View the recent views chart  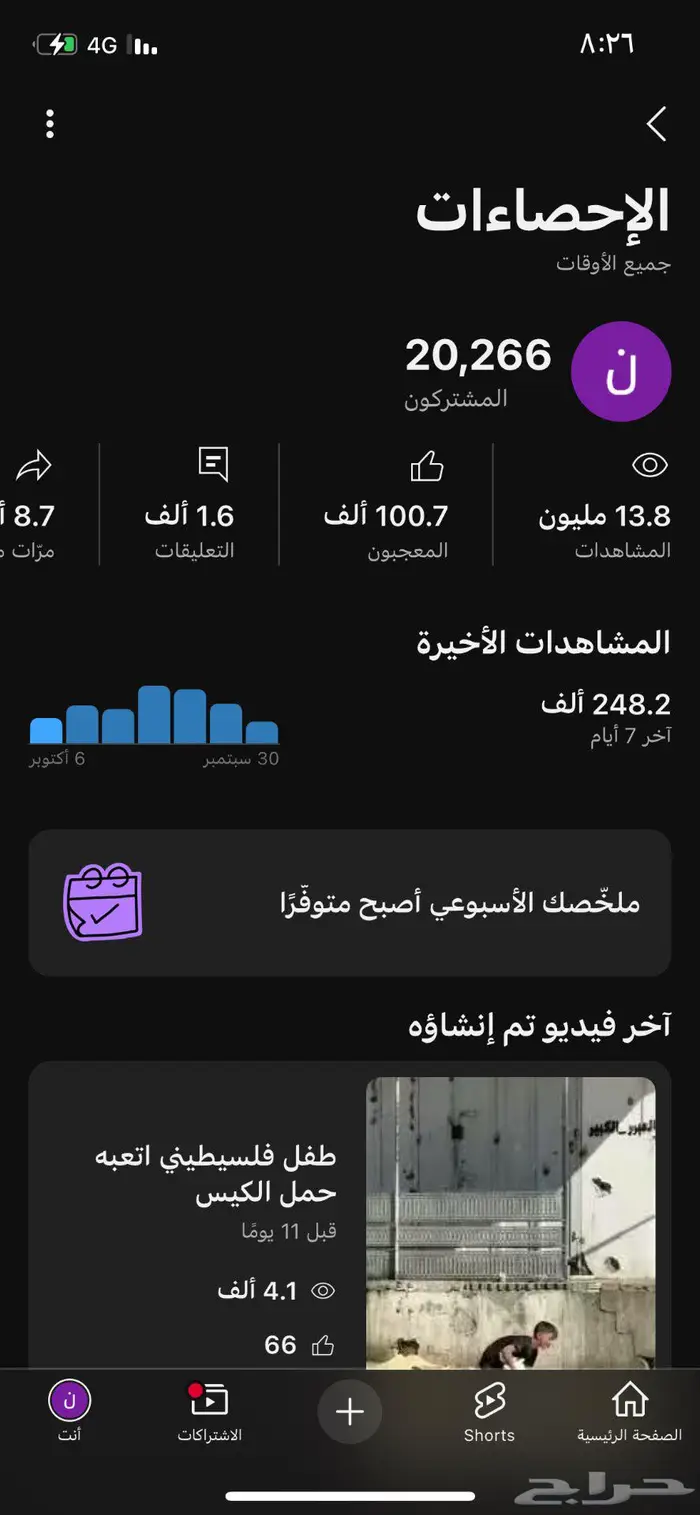pyautogui.click(x=154, y=716)
